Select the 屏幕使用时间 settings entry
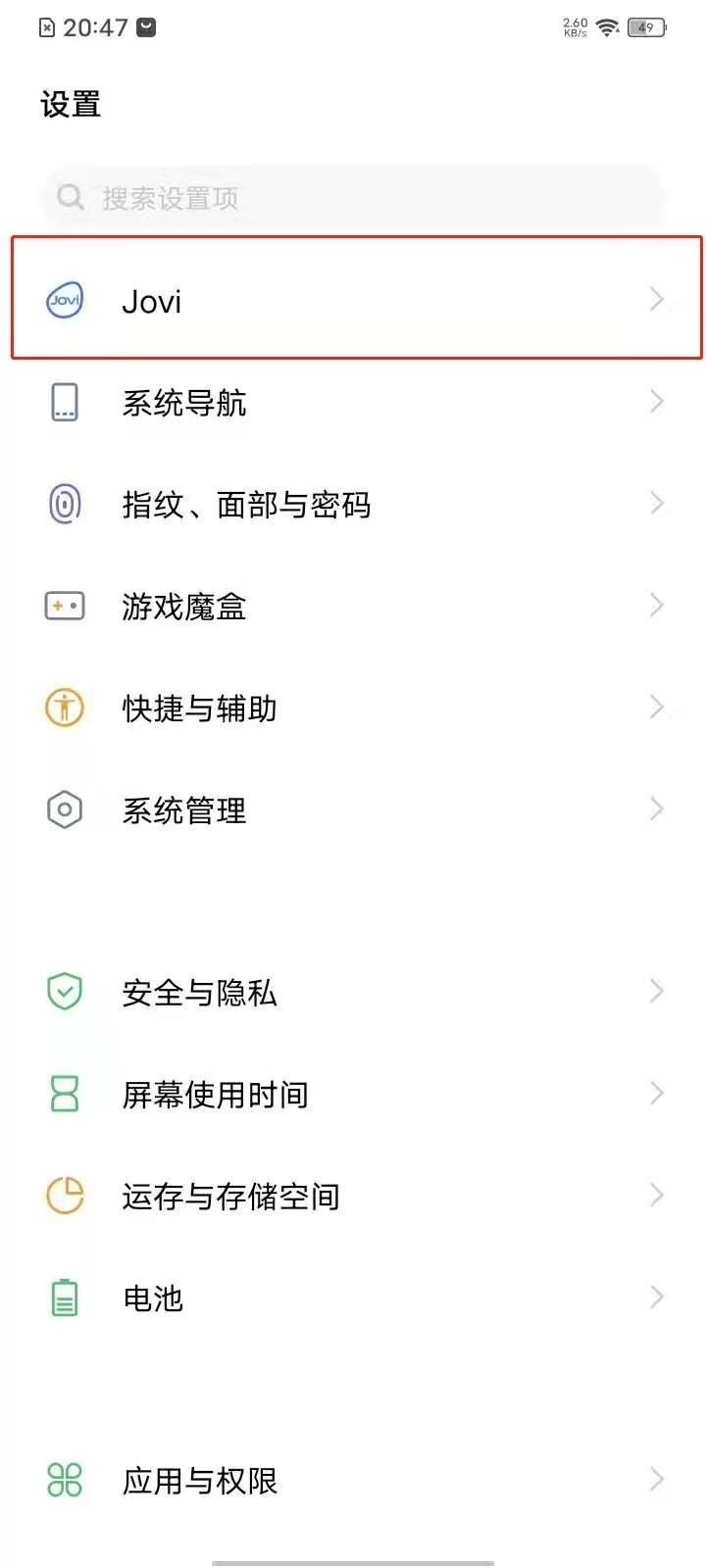Viewport: 706px width, 1568px height. coord(353,1094)
